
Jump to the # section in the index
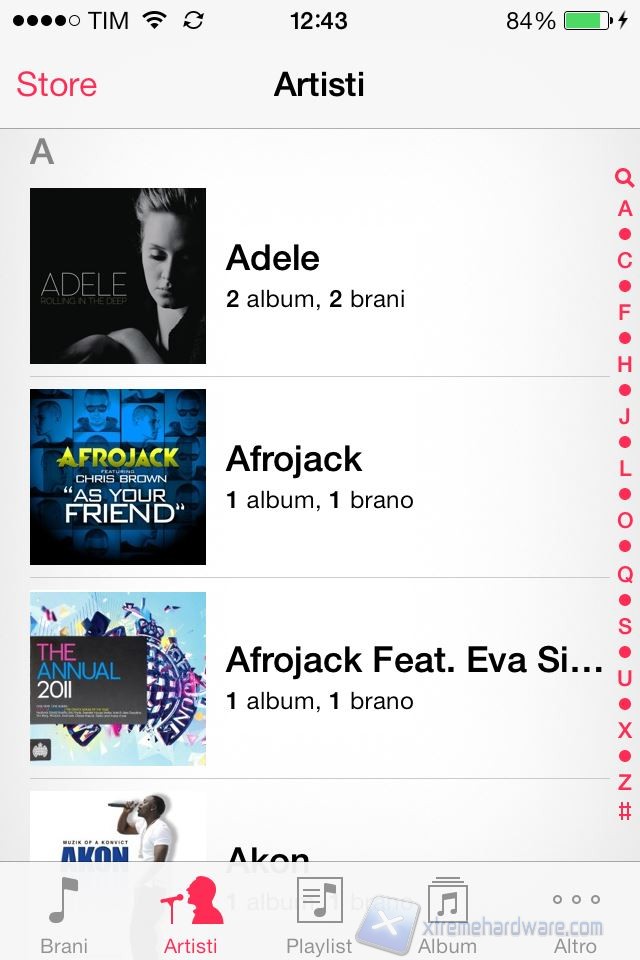pos(625,811)
